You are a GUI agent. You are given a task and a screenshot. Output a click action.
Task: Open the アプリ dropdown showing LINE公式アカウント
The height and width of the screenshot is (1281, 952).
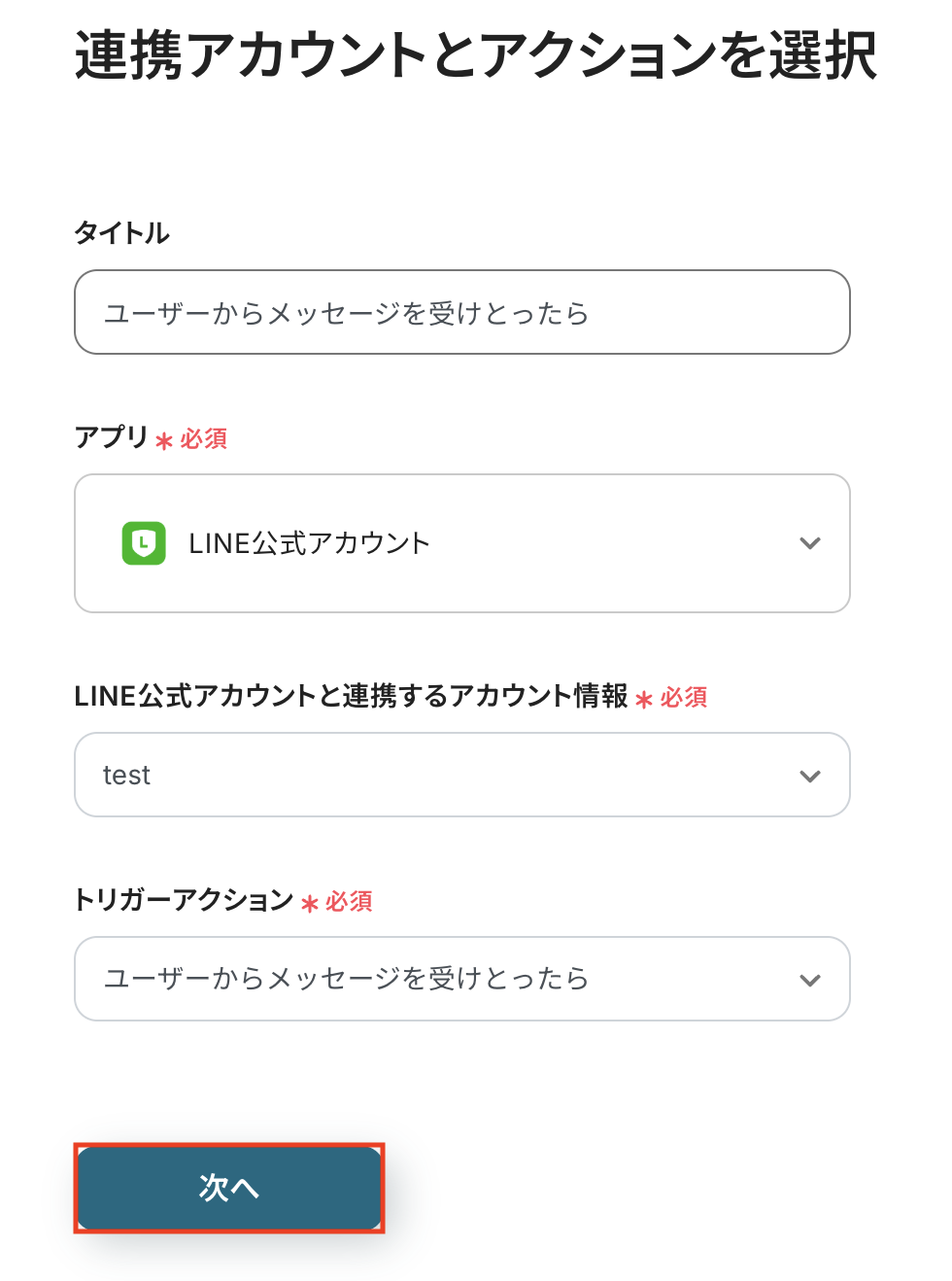[461, 543]
